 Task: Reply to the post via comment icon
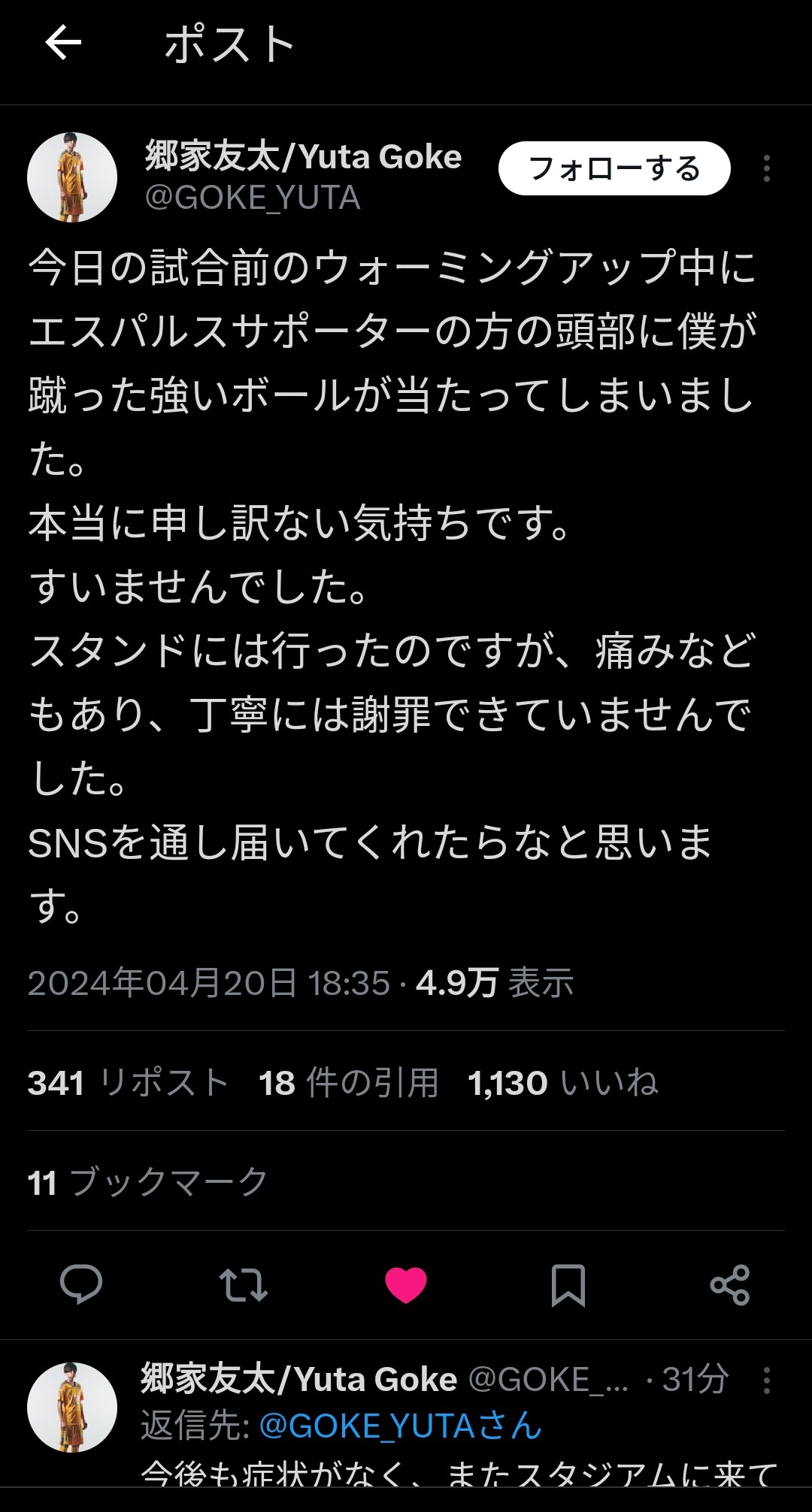81,1284
